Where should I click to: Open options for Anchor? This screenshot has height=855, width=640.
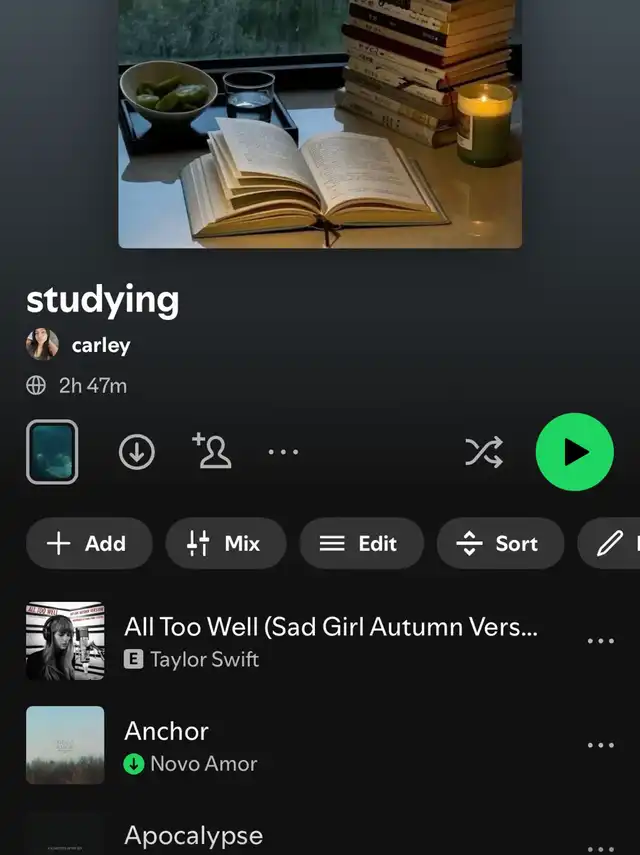600,745
